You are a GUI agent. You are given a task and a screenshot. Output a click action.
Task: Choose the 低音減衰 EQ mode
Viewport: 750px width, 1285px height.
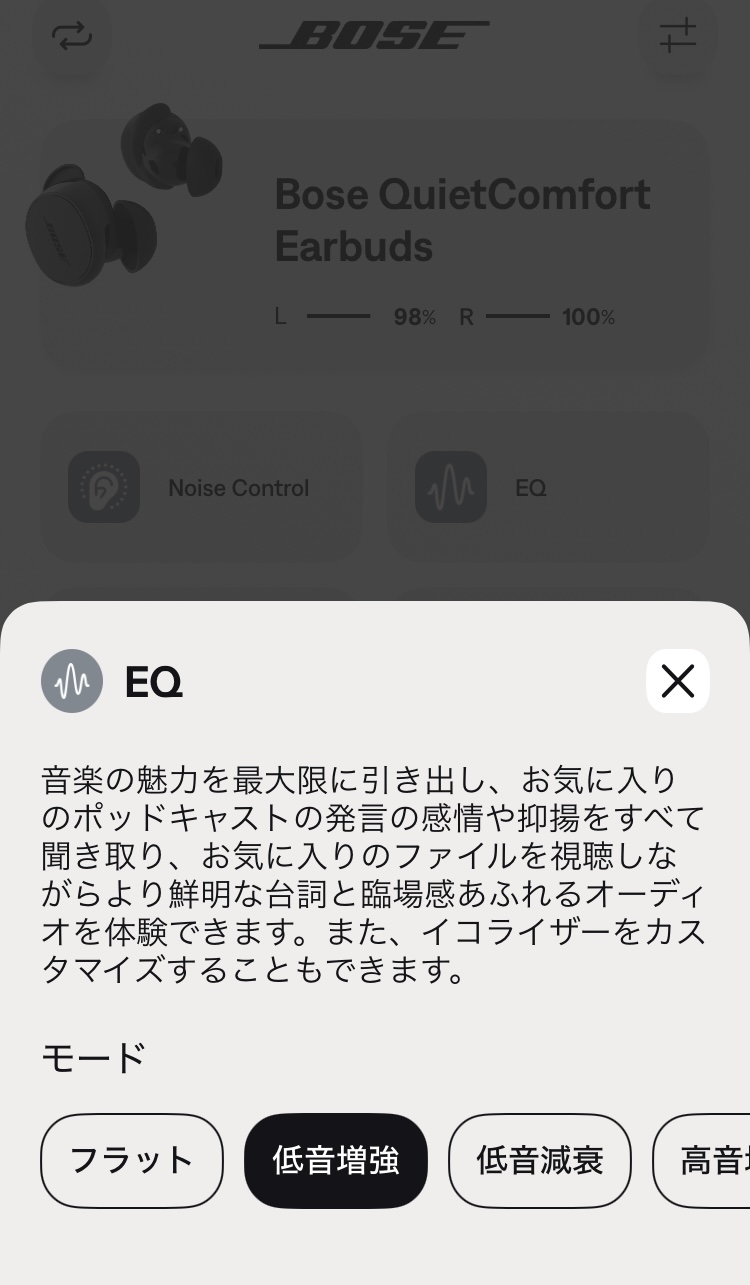click(x=539, y=1161)
